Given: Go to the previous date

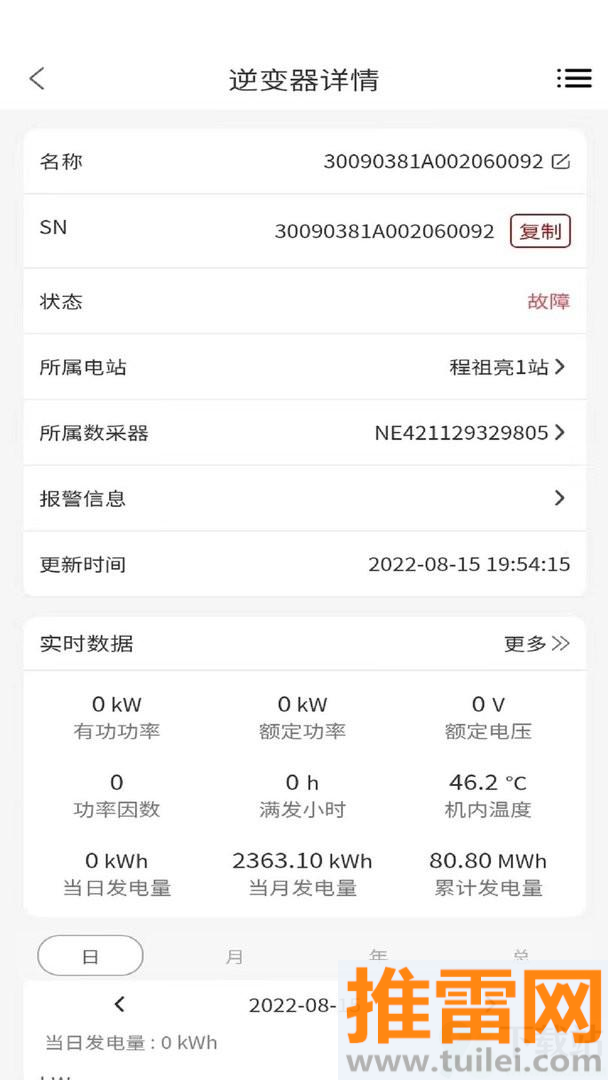Looking at the screenshot, I should pos(120,1004).
